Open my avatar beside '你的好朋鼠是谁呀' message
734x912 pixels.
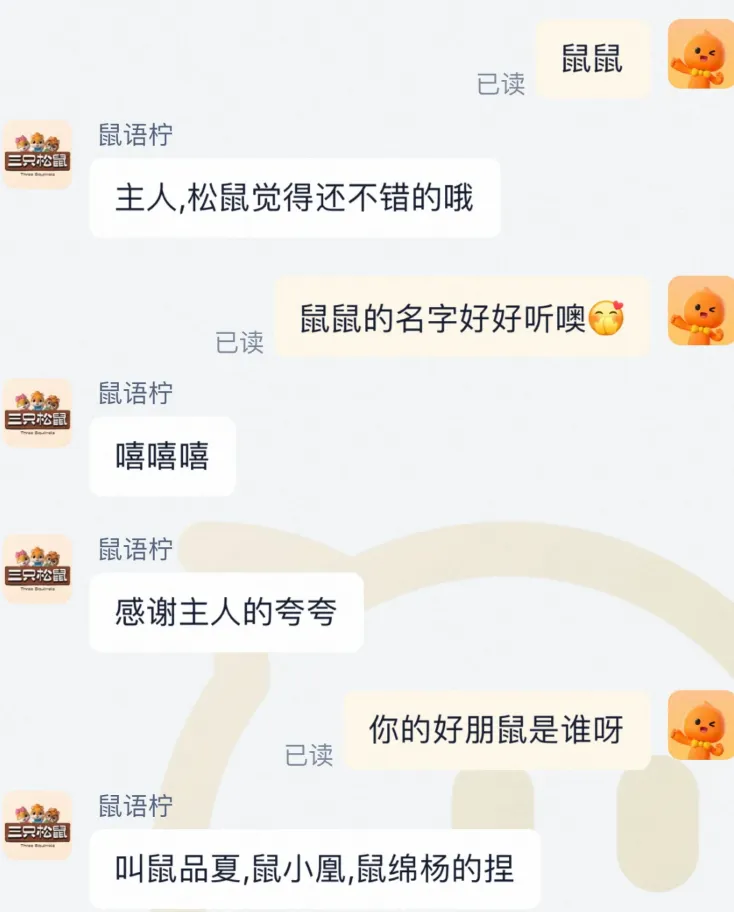[x=700, y=725]
